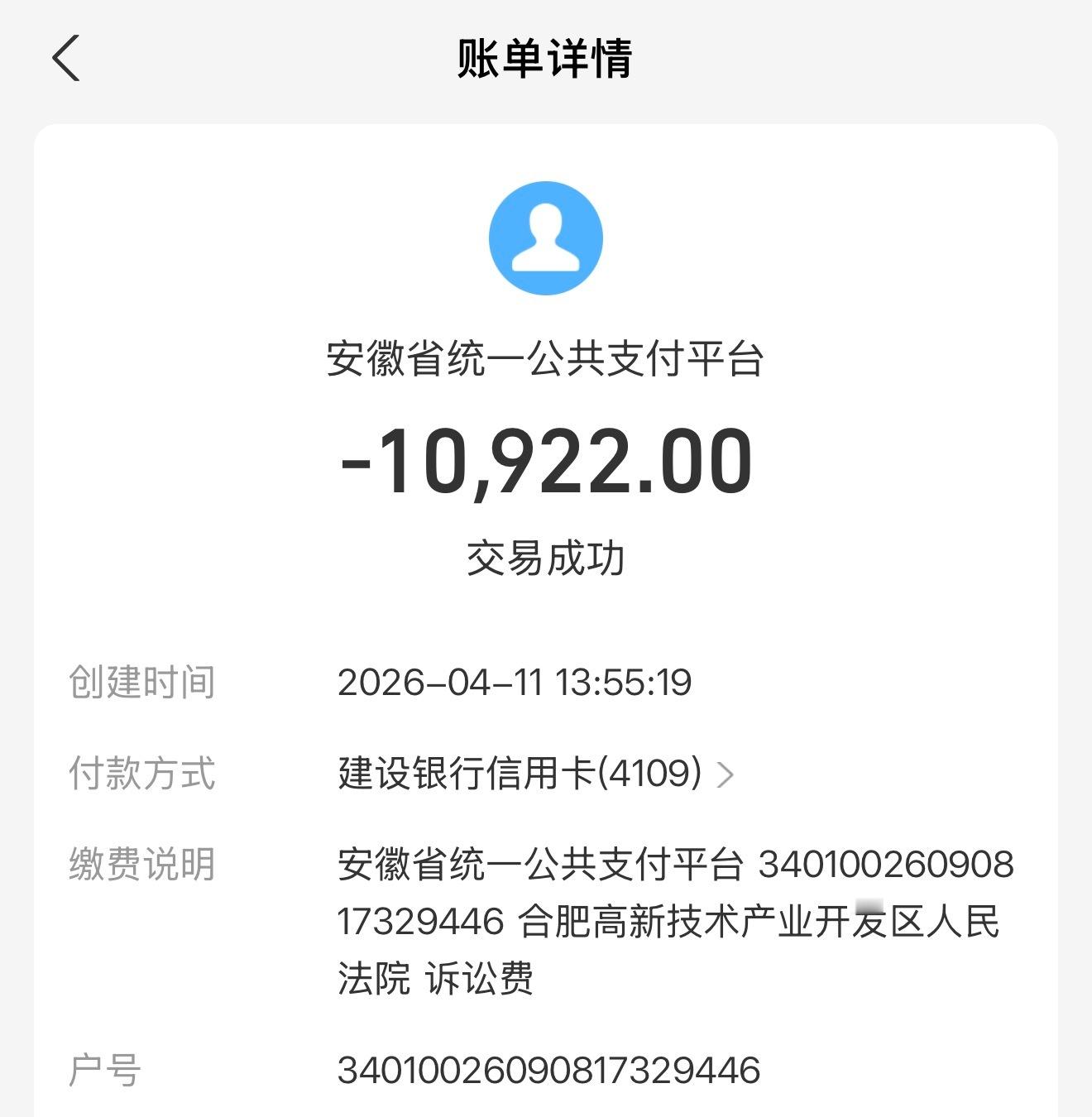The width and height of the screenshot is (1092, 1117).
Task: Tap the amount -10,922.00
Action: (x=546, y=463)
